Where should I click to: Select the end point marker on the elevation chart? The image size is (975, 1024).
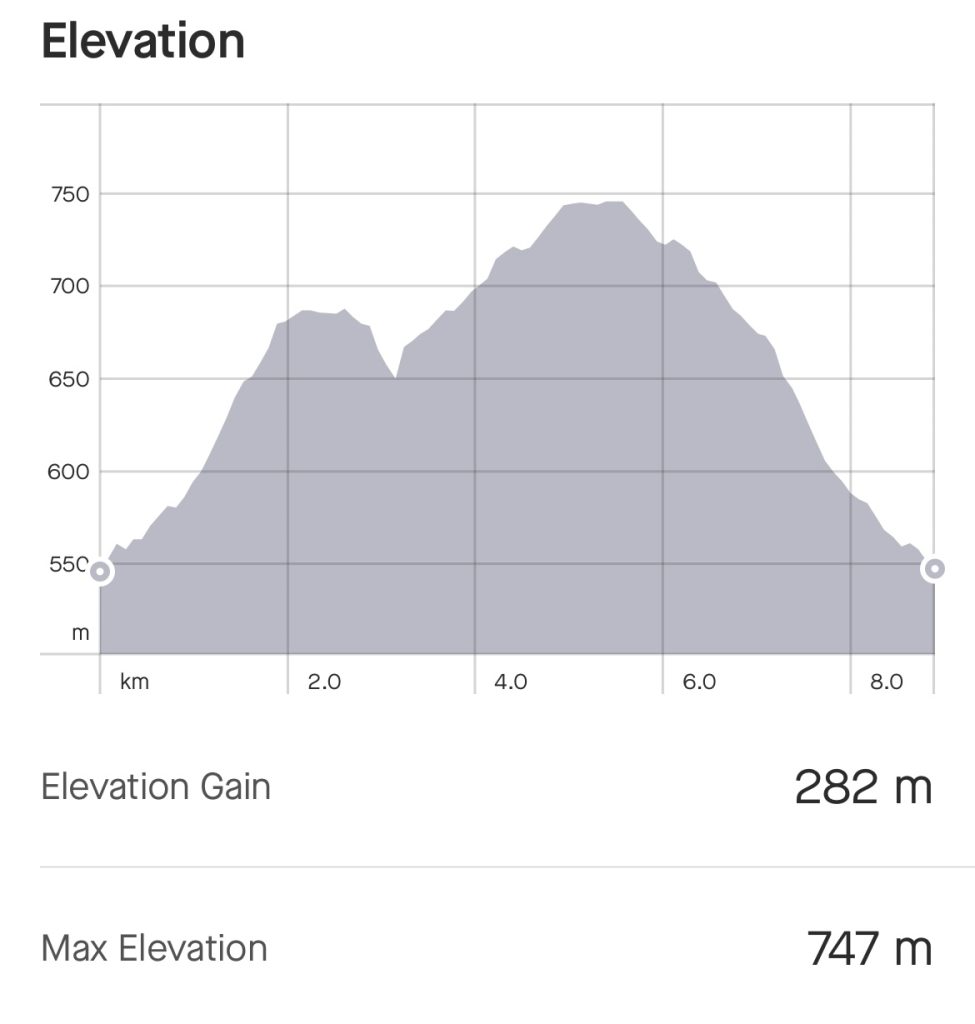tap(934, 569)
